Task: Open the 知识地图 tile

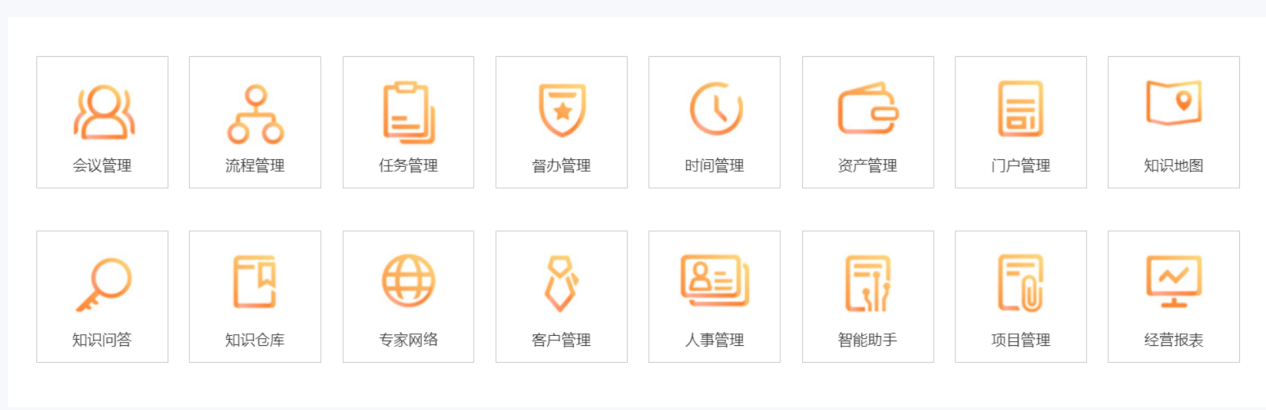Action: (1173, 122)
